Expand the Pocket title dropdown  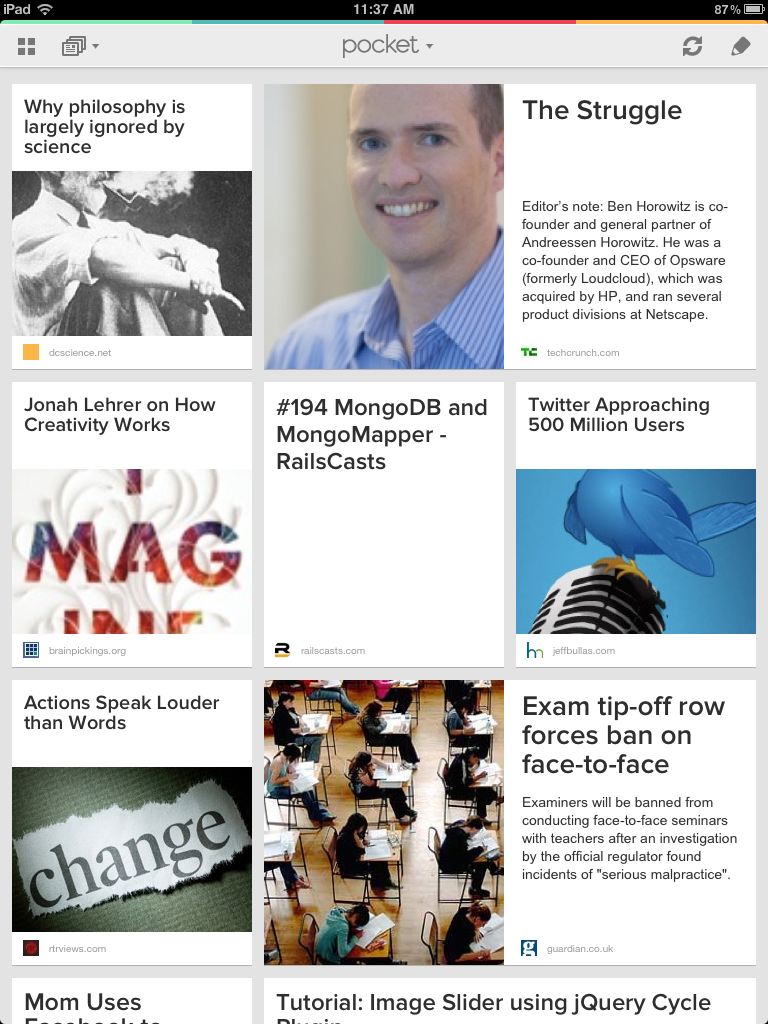[x=387, y=46]
